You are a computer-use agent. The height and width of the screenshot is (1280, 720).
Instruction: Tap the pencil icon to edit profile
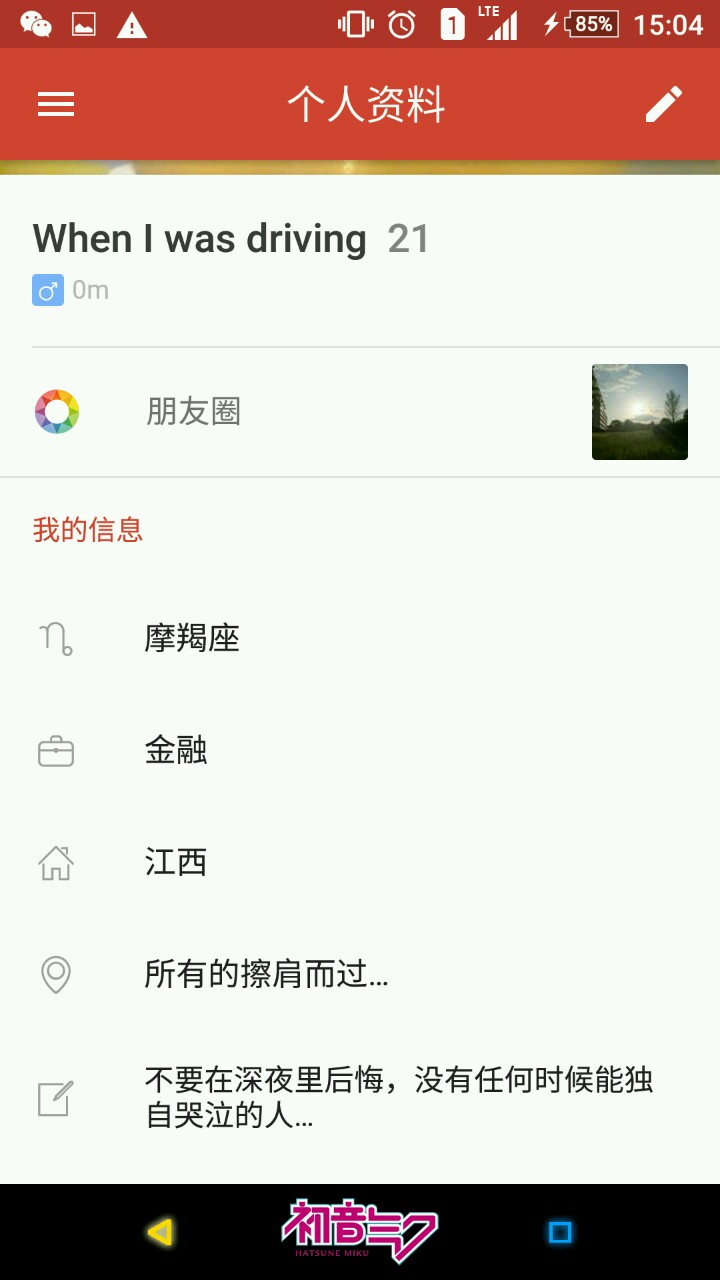664,104
